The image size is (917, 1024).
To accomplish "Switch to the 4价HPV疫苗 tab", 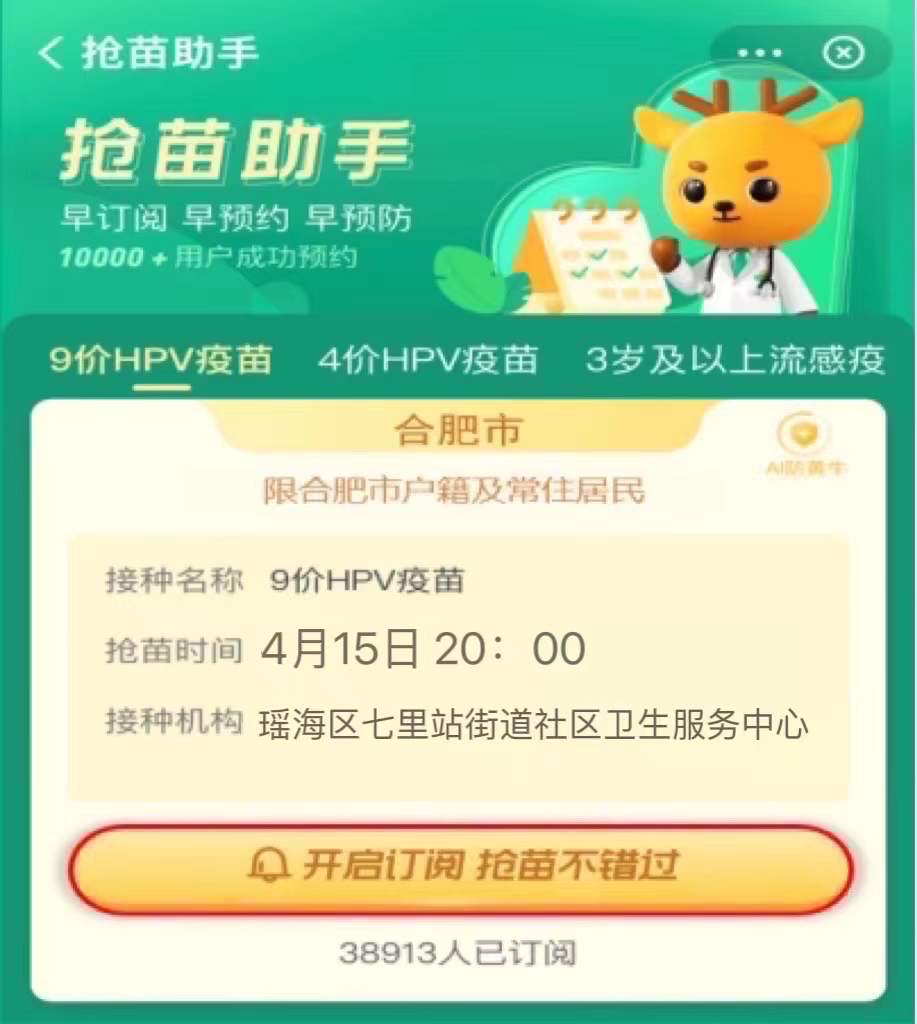I will [428, 360].
